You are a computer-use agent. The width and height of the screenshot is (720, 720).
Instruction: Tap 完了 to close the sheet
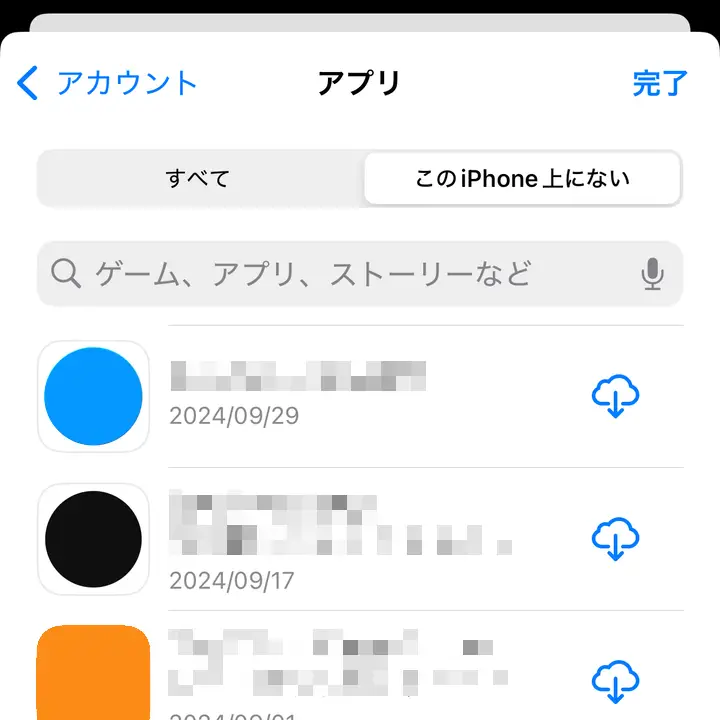pos(660,83)
